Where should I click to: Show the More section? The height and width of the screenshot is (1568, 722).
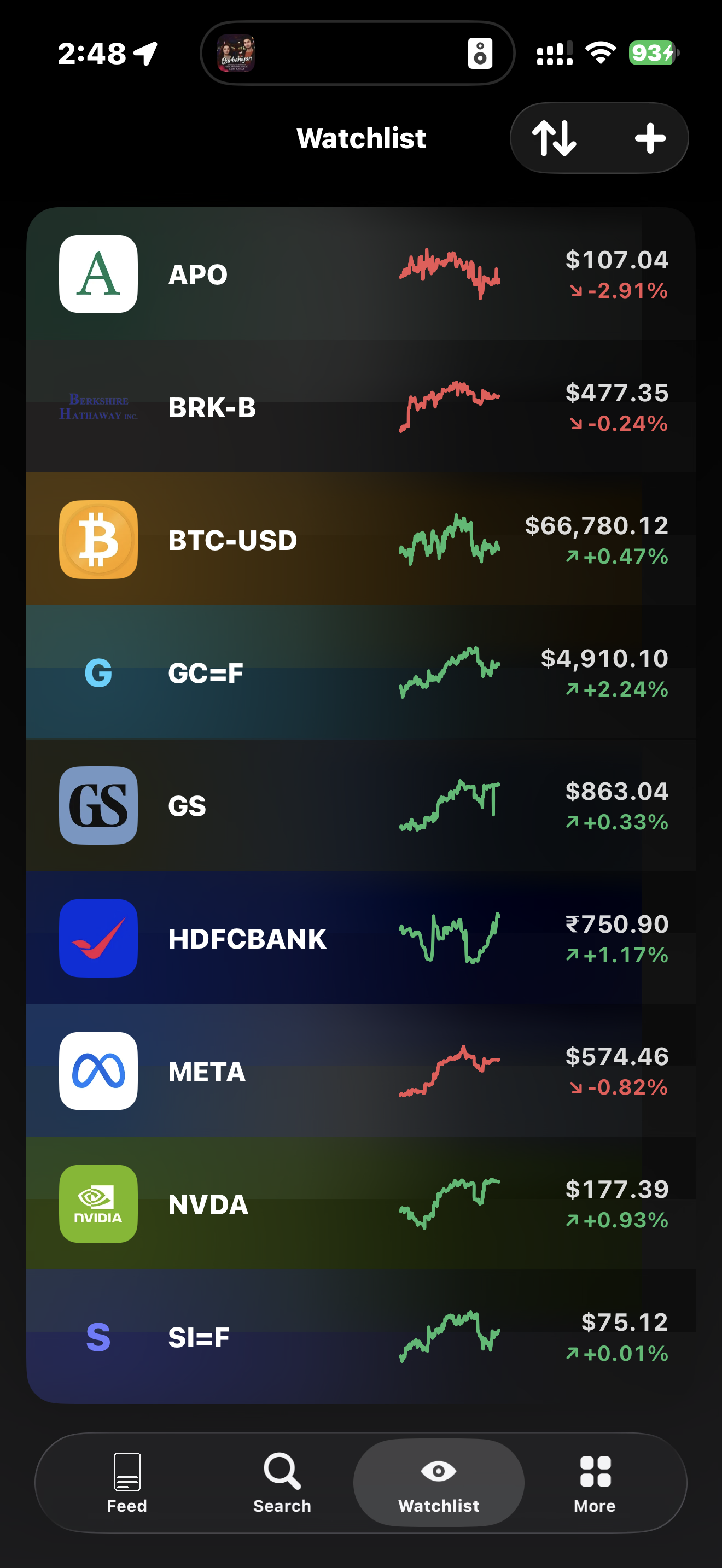[594, 1484]
